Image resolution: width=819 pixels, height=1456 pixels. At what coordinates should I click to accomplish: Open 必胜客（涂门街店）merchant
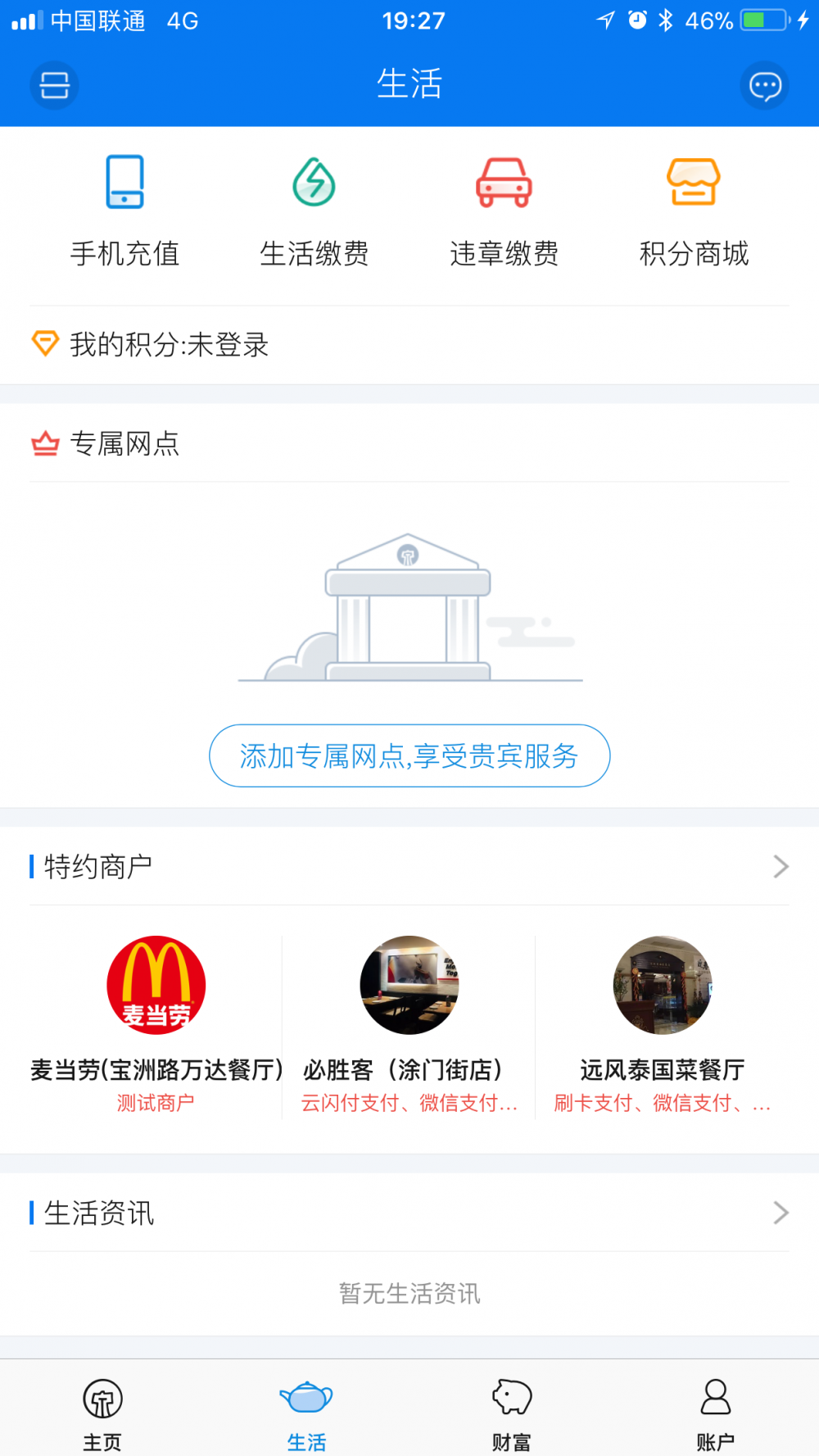coord(409,1024)
